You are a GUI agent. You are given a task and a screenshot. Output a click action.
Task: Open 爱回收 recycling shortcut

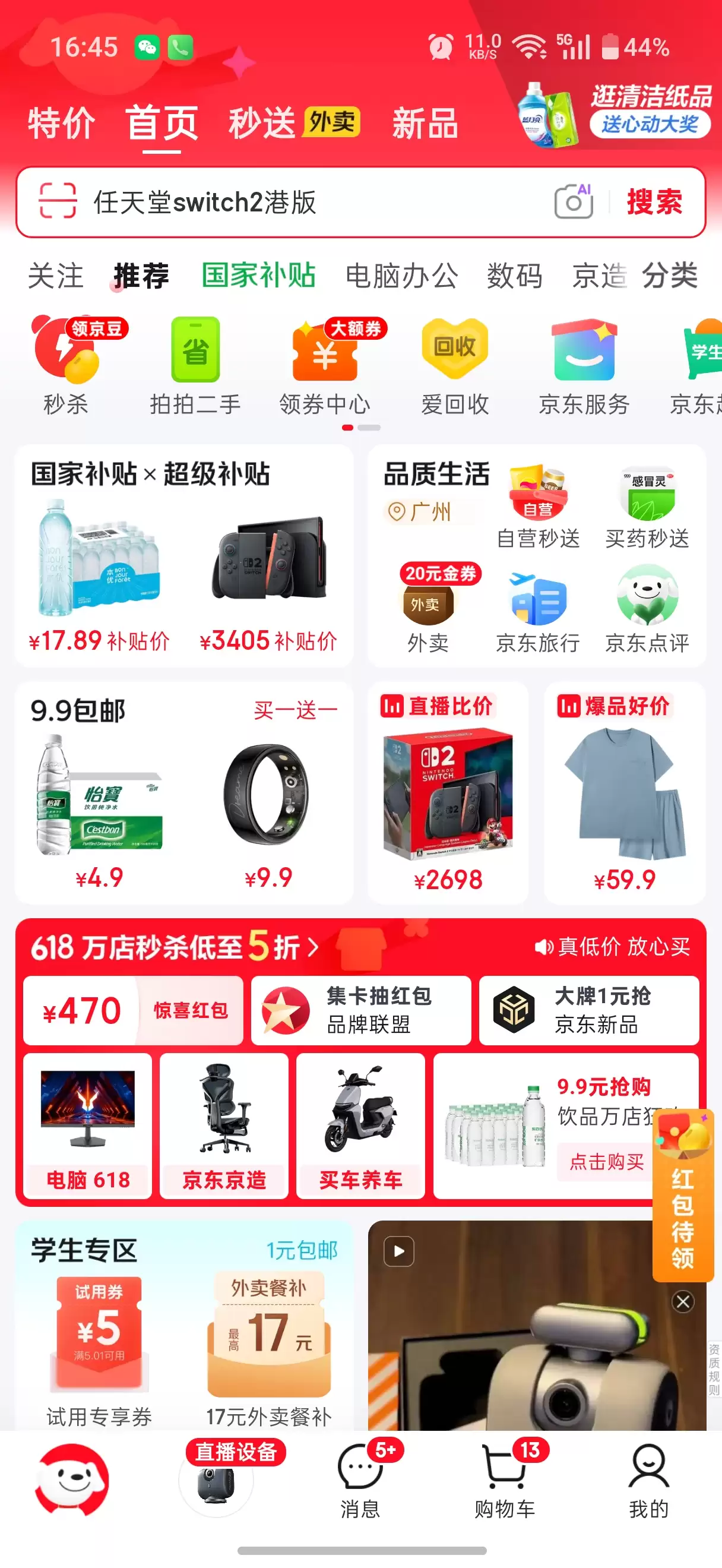click(x=455, y=365)
